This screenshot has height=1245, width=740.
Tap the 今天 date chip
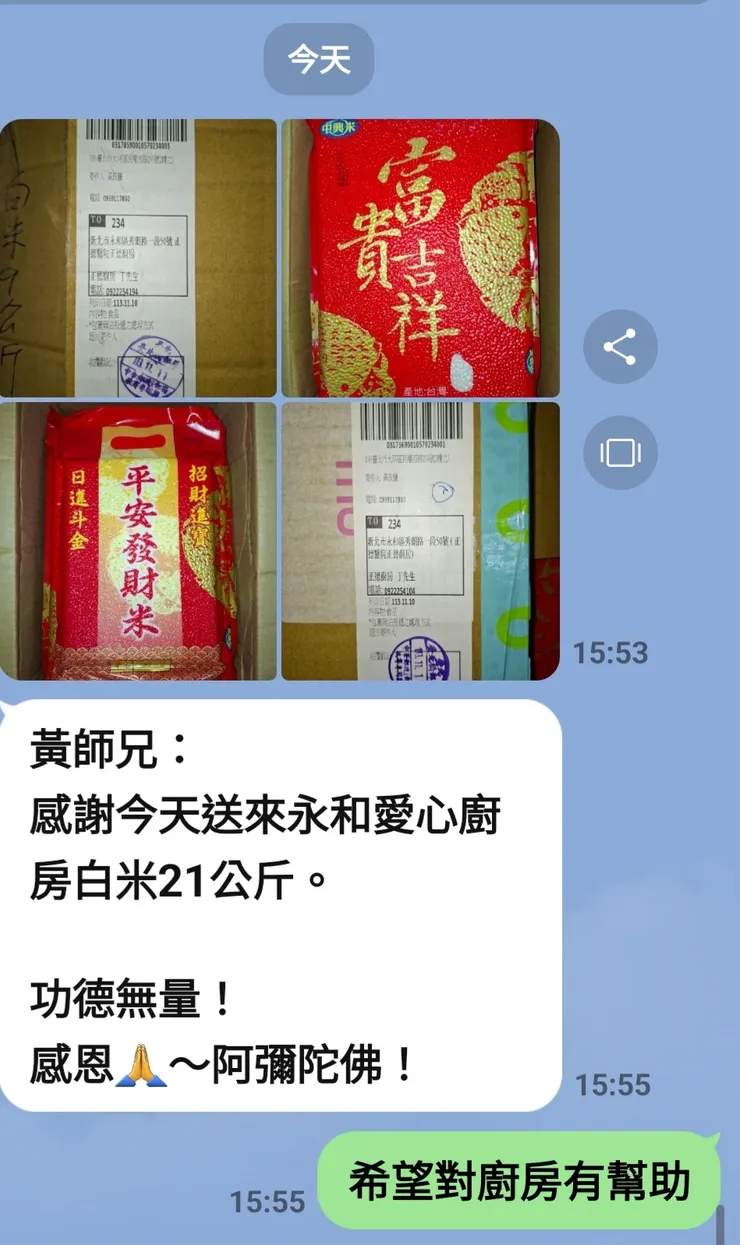click(x=318, y=59)
